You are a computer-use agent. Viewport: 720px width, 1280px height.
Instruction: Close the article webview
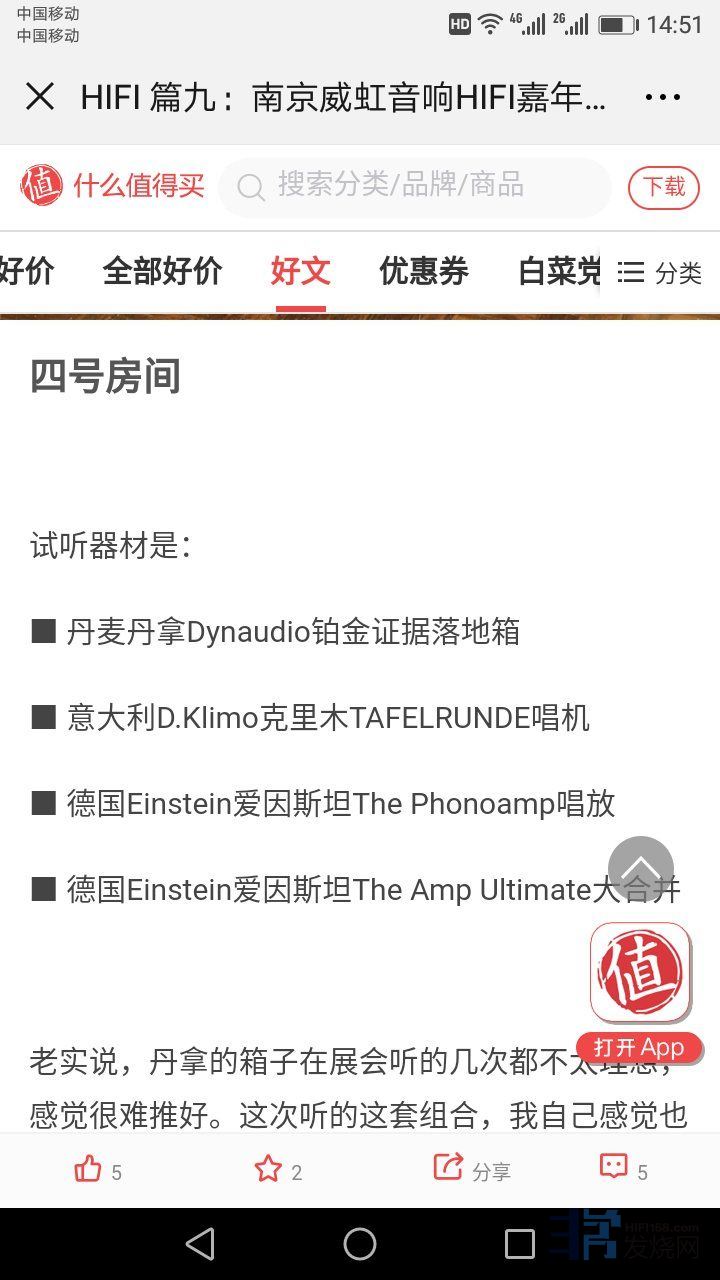pyautogui.click(x=40, y=97)
